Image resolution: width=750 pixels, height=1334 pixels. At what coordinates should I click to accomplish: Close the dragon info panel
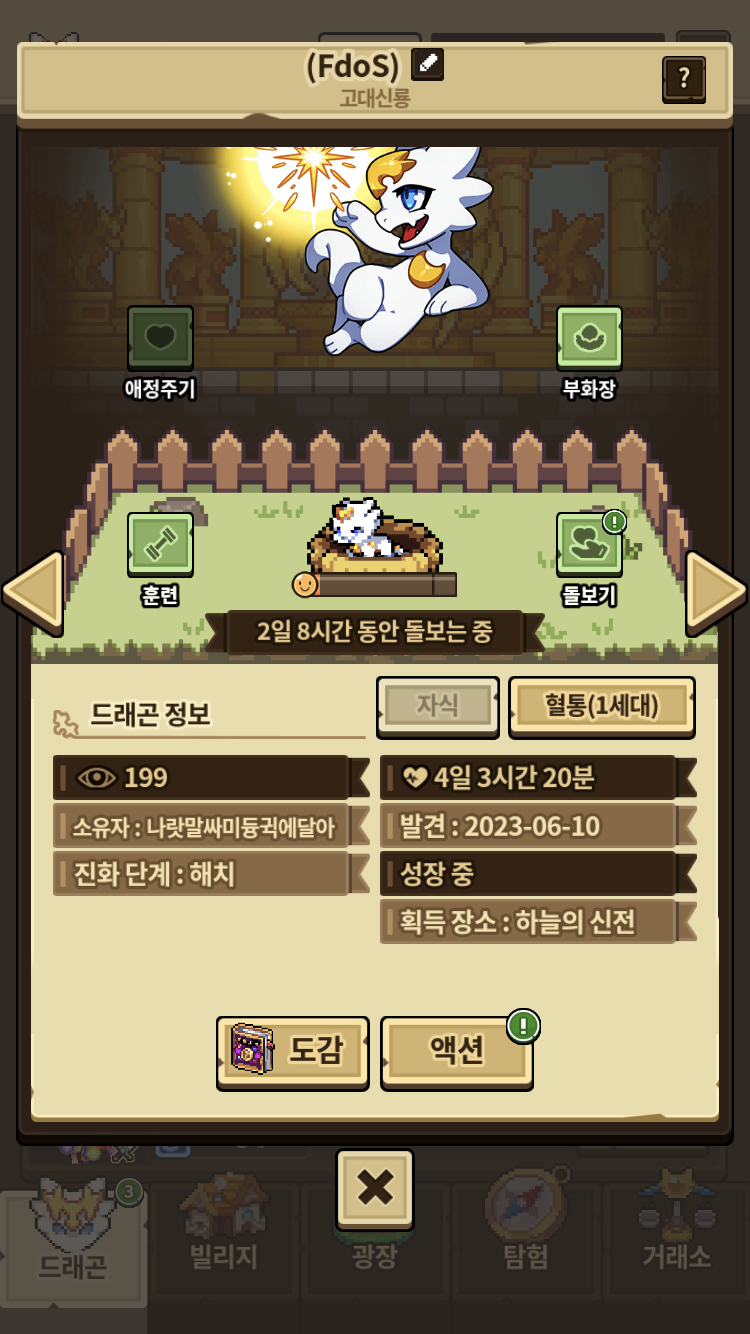[375, 1188]
